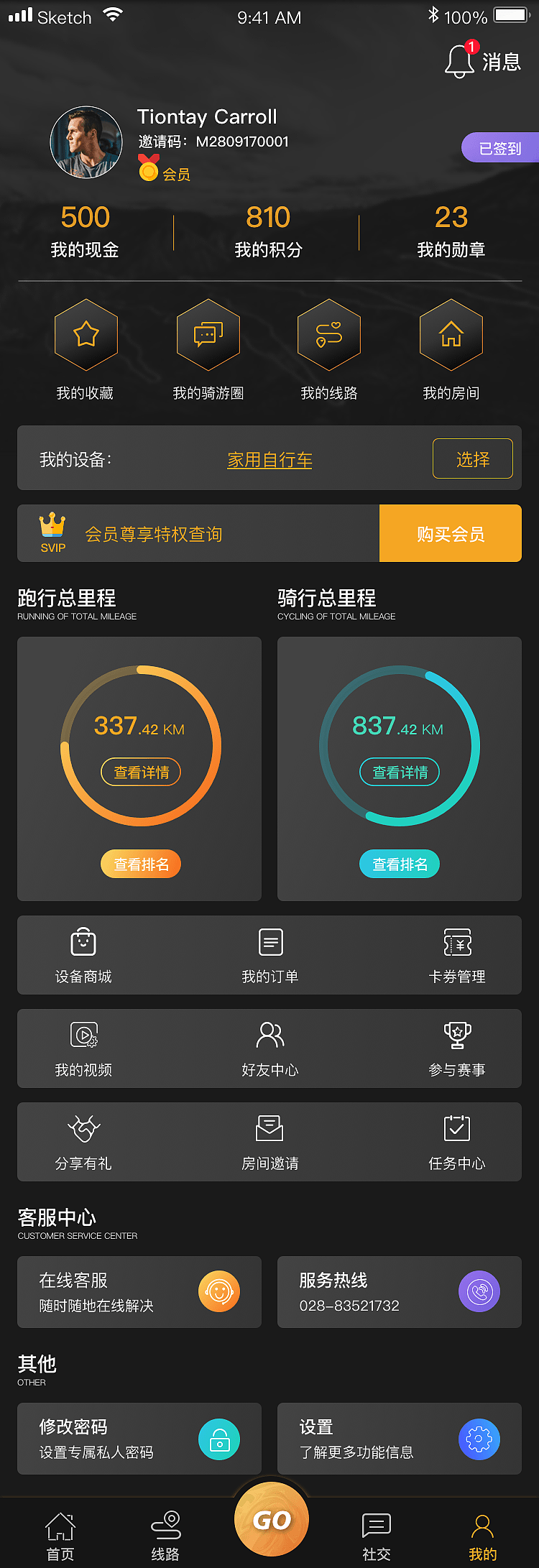Open 我的线路 route icon
The image size is (539, 1568).
[329, 335]
